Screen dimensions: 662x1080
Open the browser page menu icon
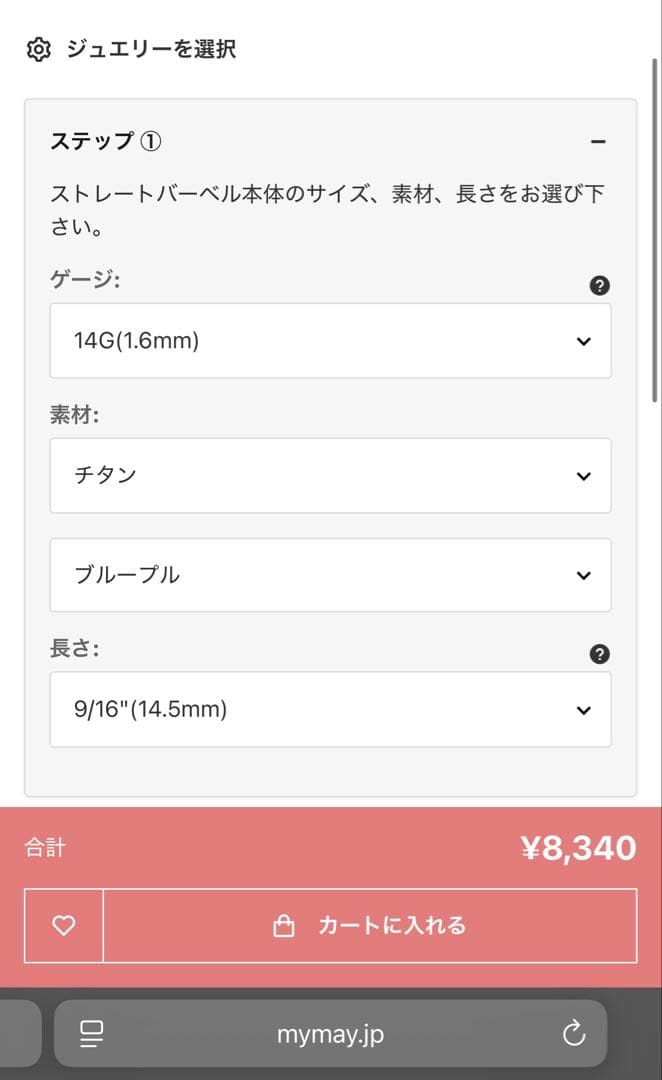pos(93,1033)
